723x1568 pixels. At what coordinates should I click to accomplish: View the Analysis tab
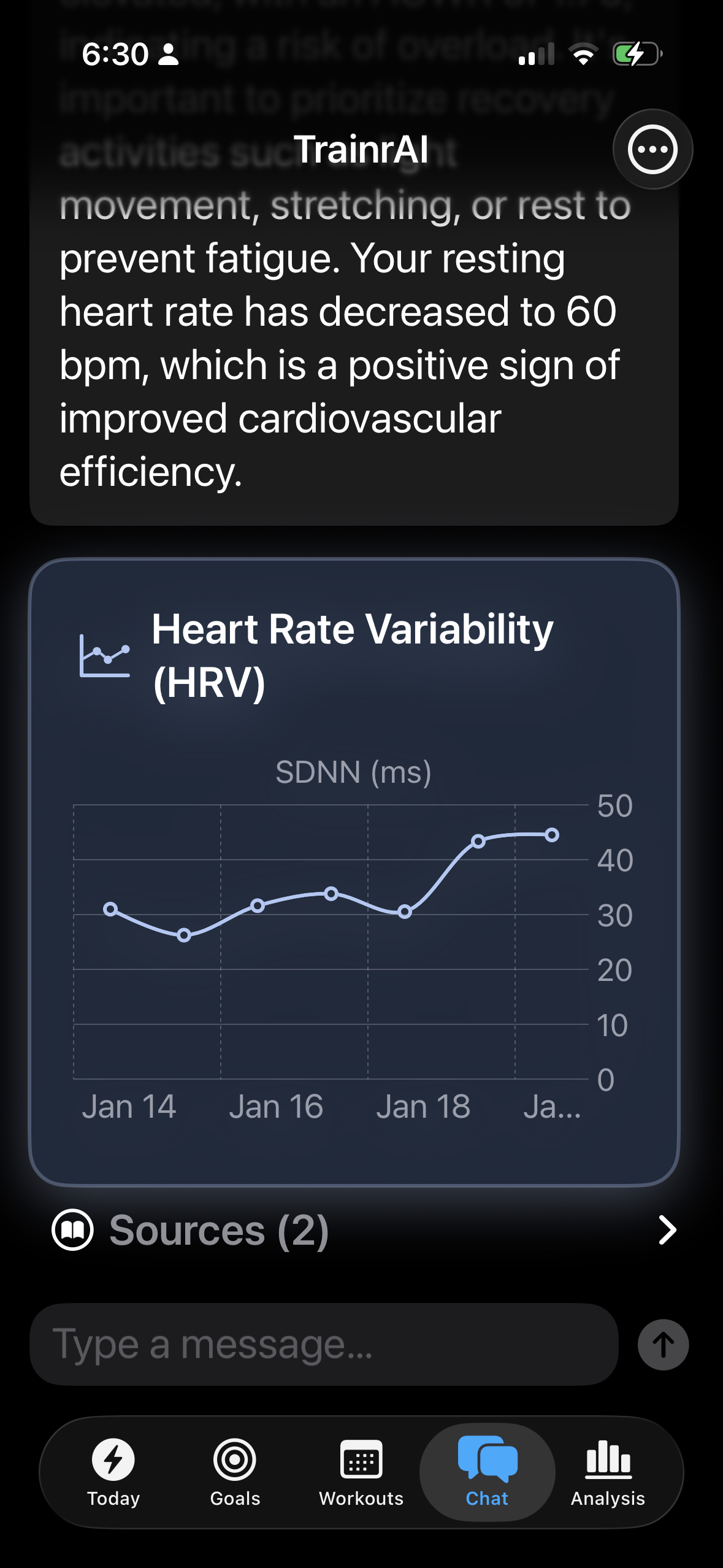(608, 1472)
